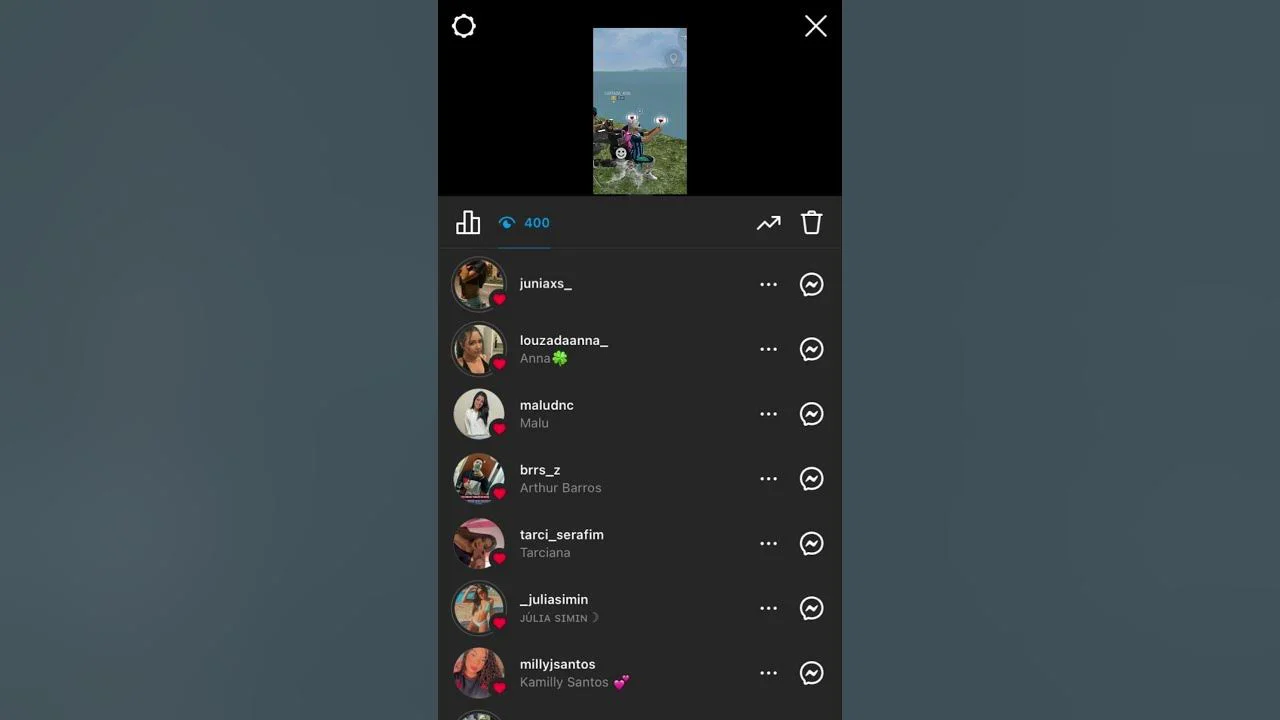Message louzadaanna_ via messenger icon

point(811,349)
